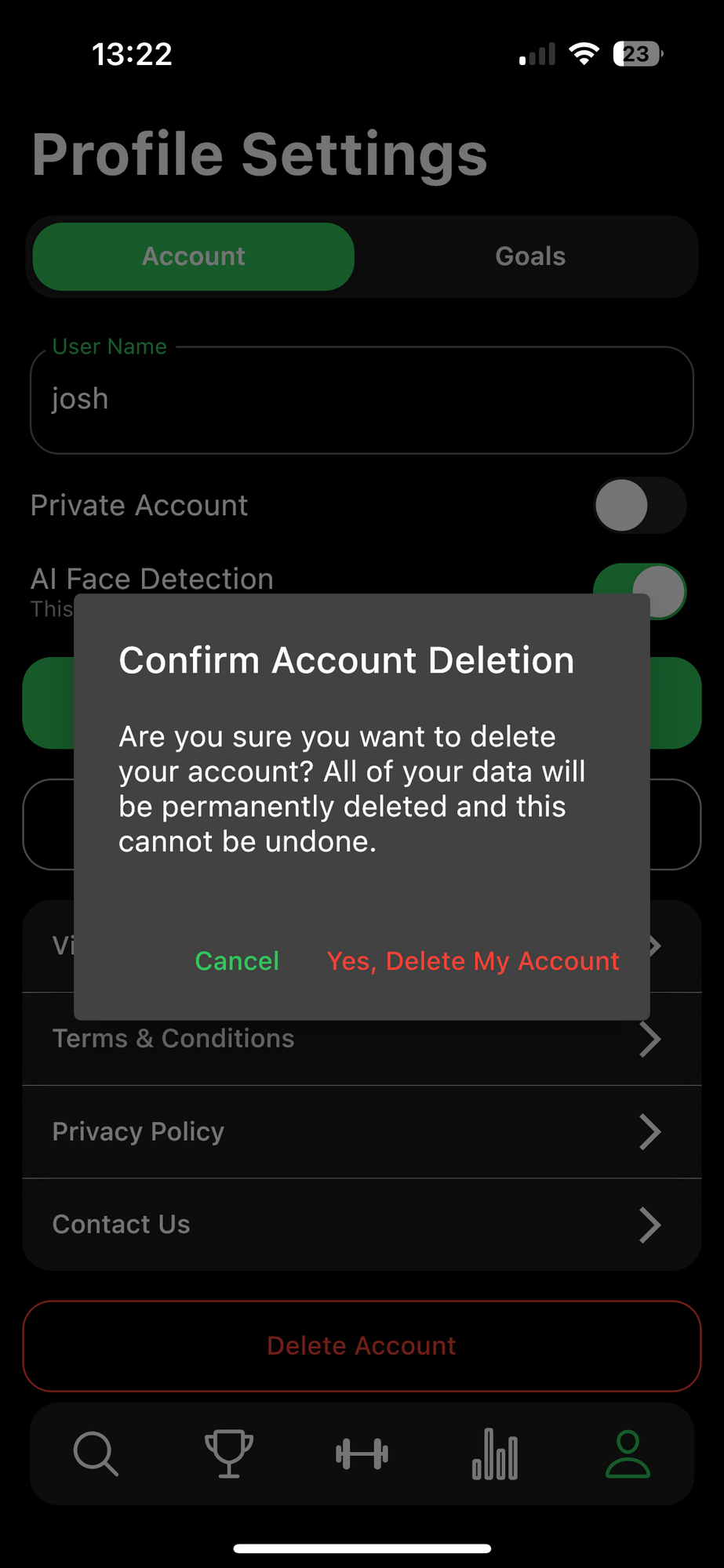The width and height of the screenshot is (724, 1568).
Task: Open the dumbbell workout tab
Action: tap(362, 1454)
